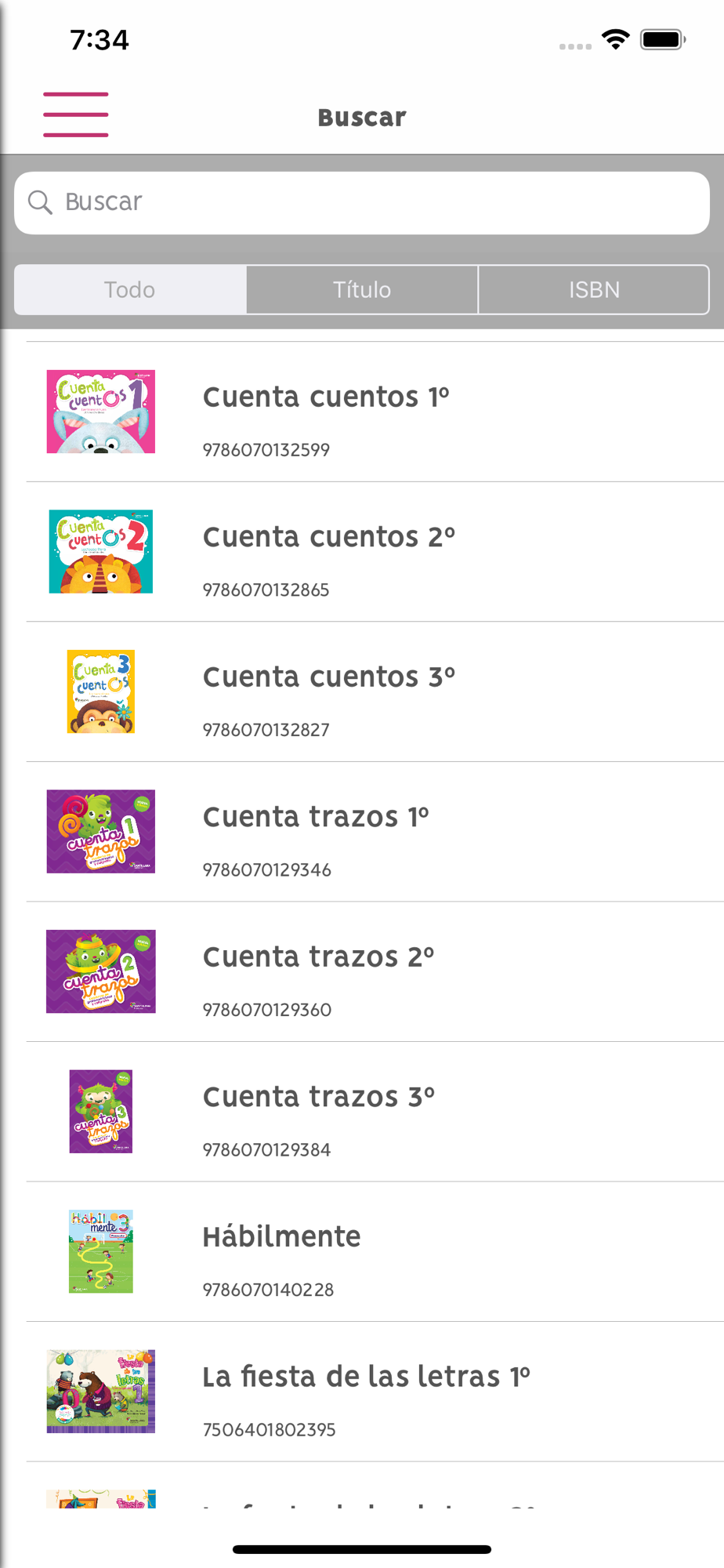Open the book Cuenta trazos 1º
The height and width of the screenshot is (1568, 724).
point(375,832)
